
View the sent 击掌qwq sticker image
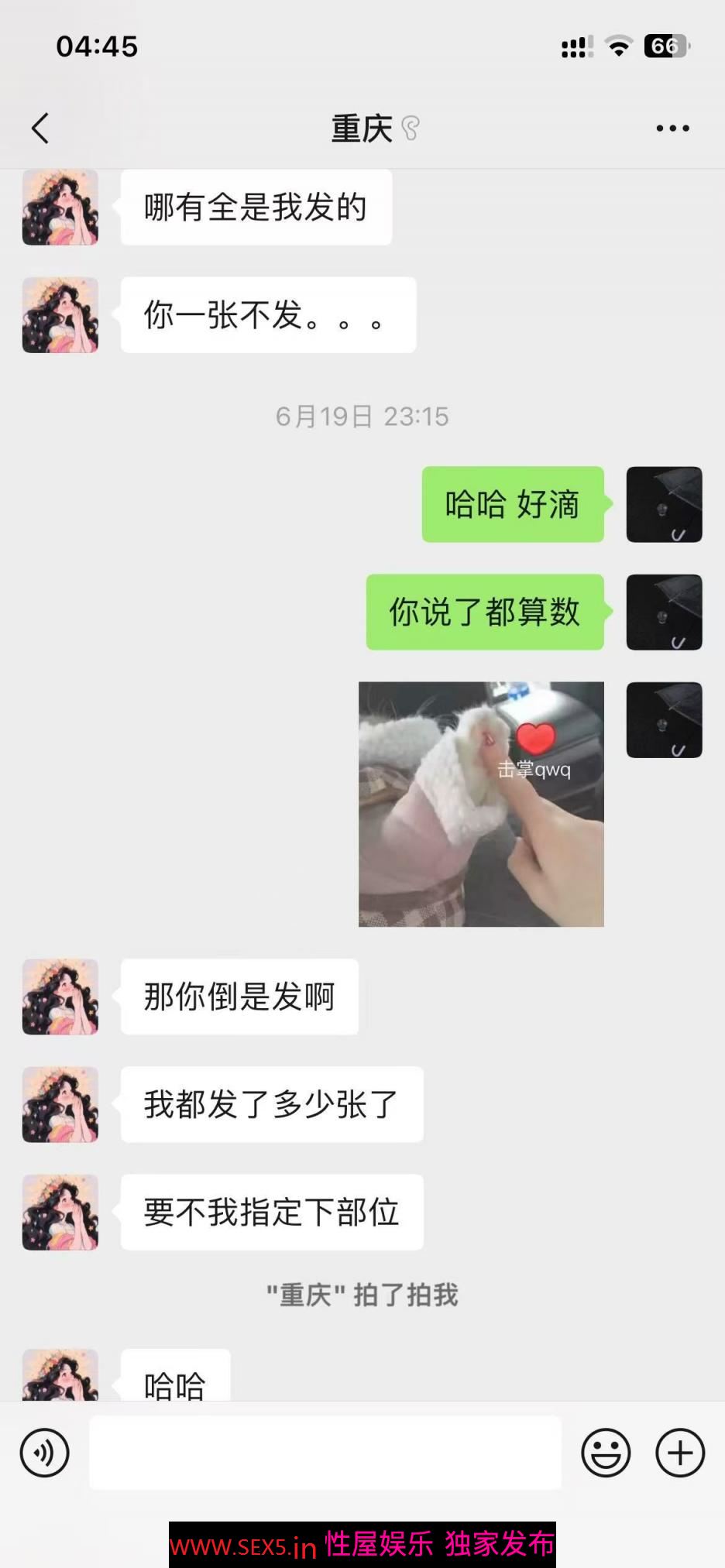click(481, 804)
